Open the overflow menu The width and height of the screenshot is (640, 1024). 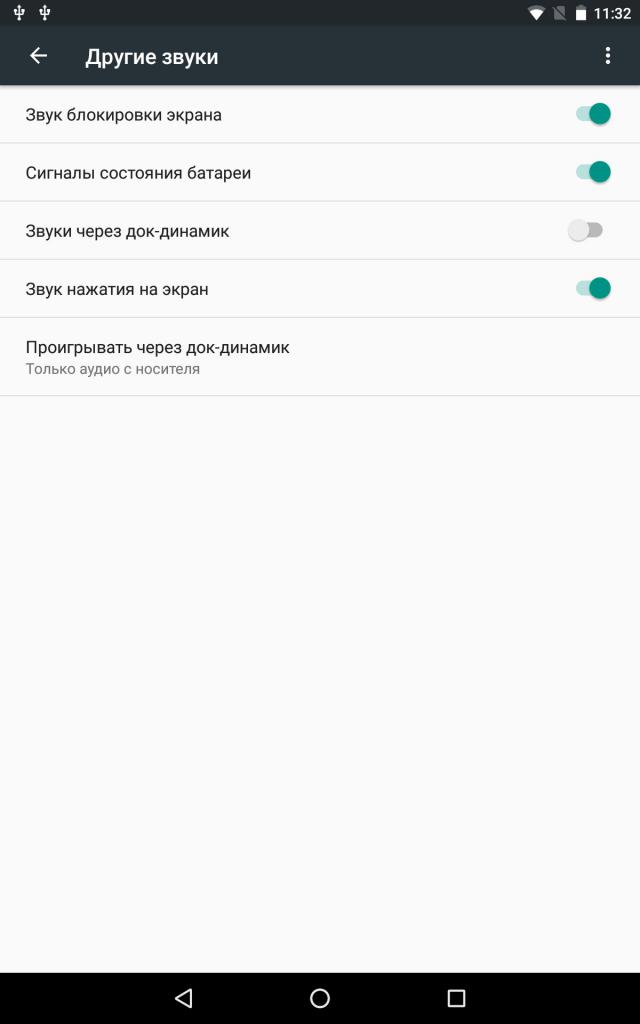[x=607, y=56]
